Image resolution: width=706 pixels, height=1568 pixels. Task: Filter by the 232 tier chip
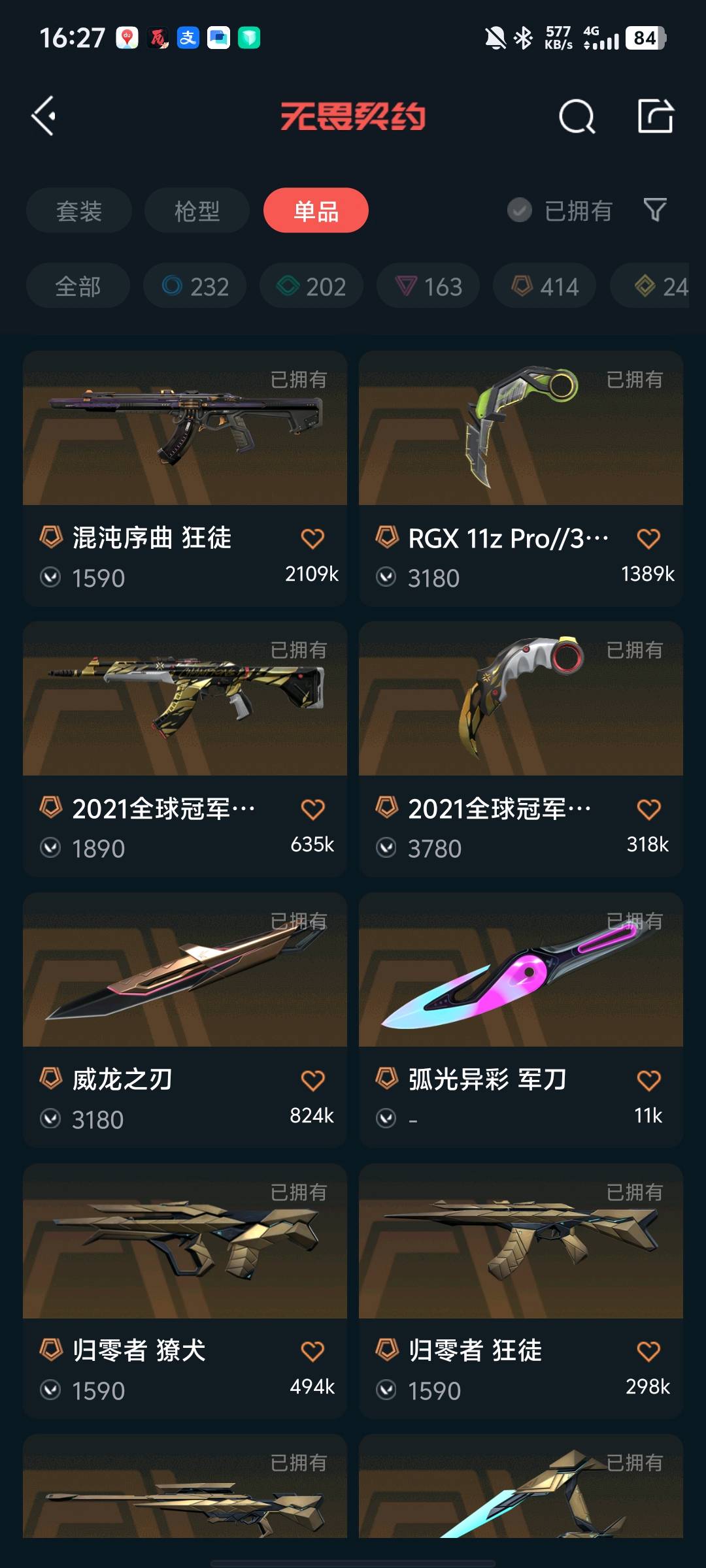[195, 286]
